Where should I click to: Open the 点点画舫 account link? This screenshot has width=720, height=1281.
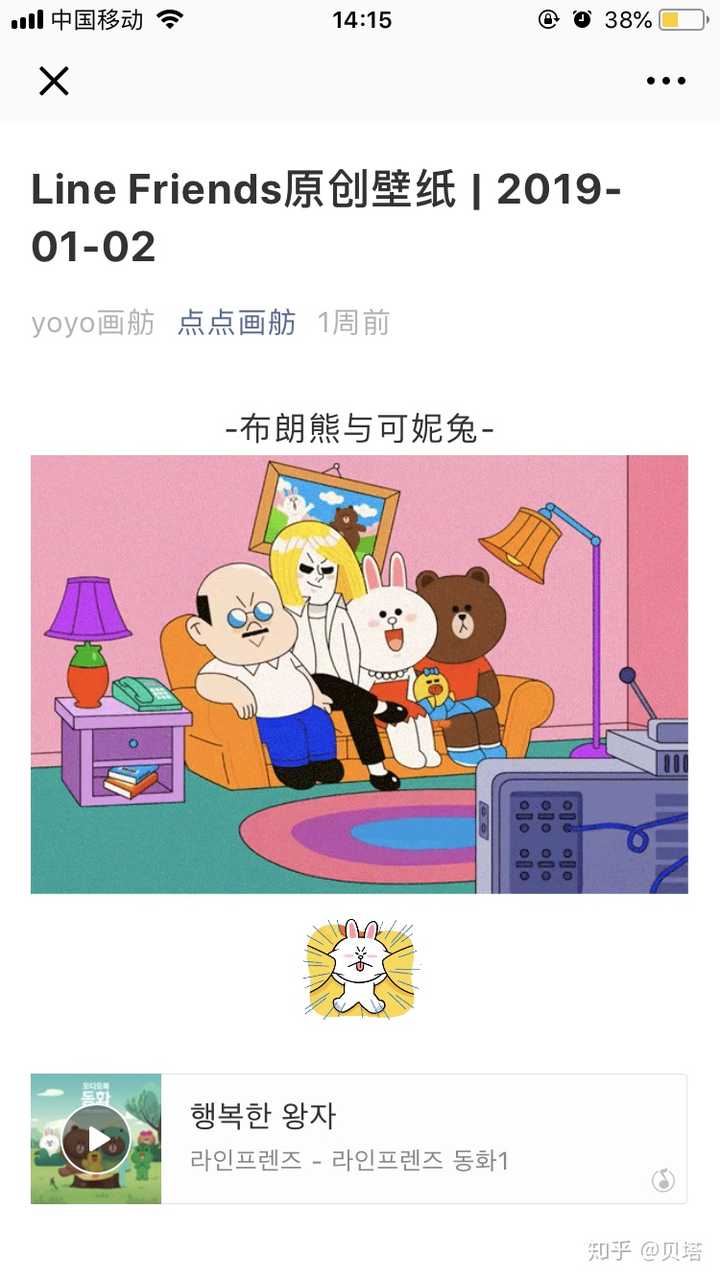[x=237, y=323]
